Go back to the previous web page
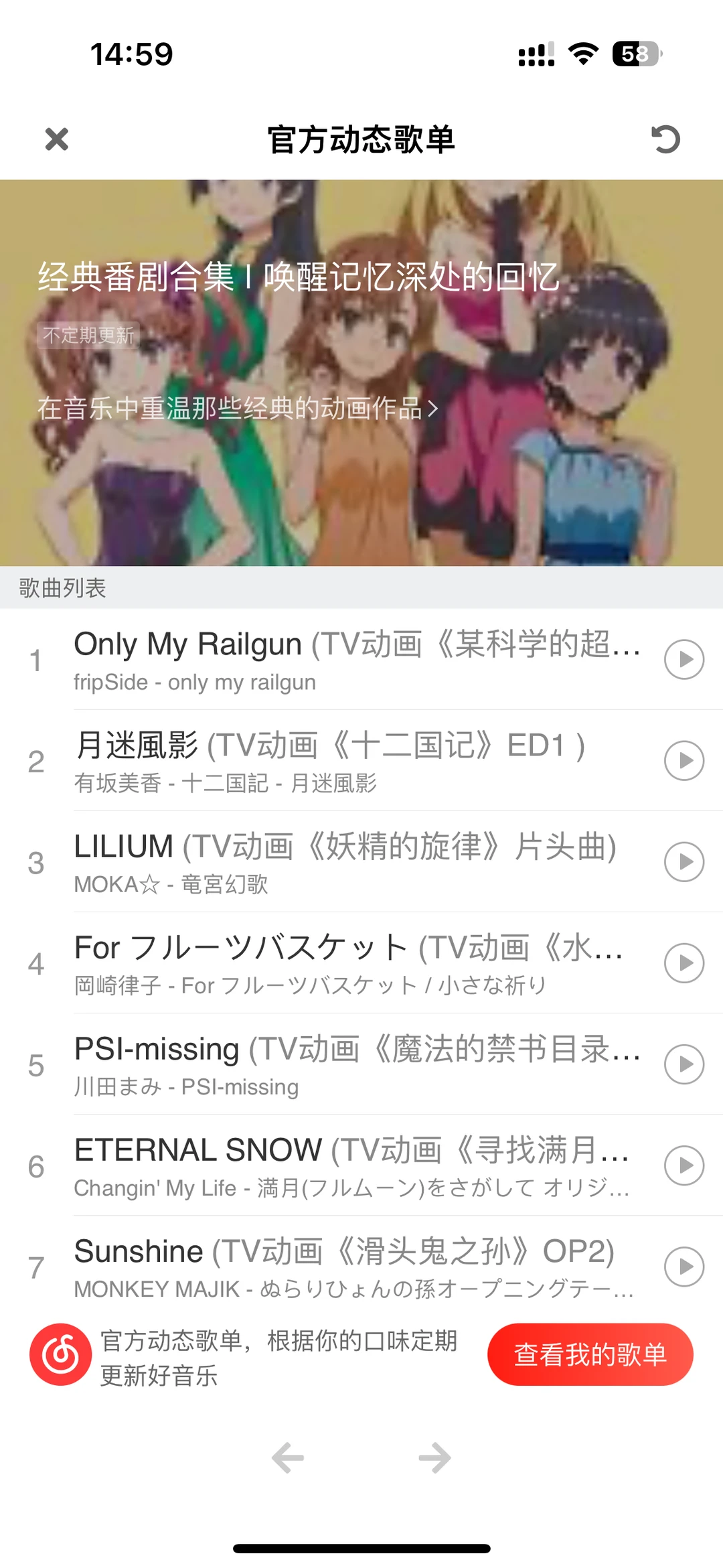This screenshot has width=723, height=1568. [x=288, y=1457]
